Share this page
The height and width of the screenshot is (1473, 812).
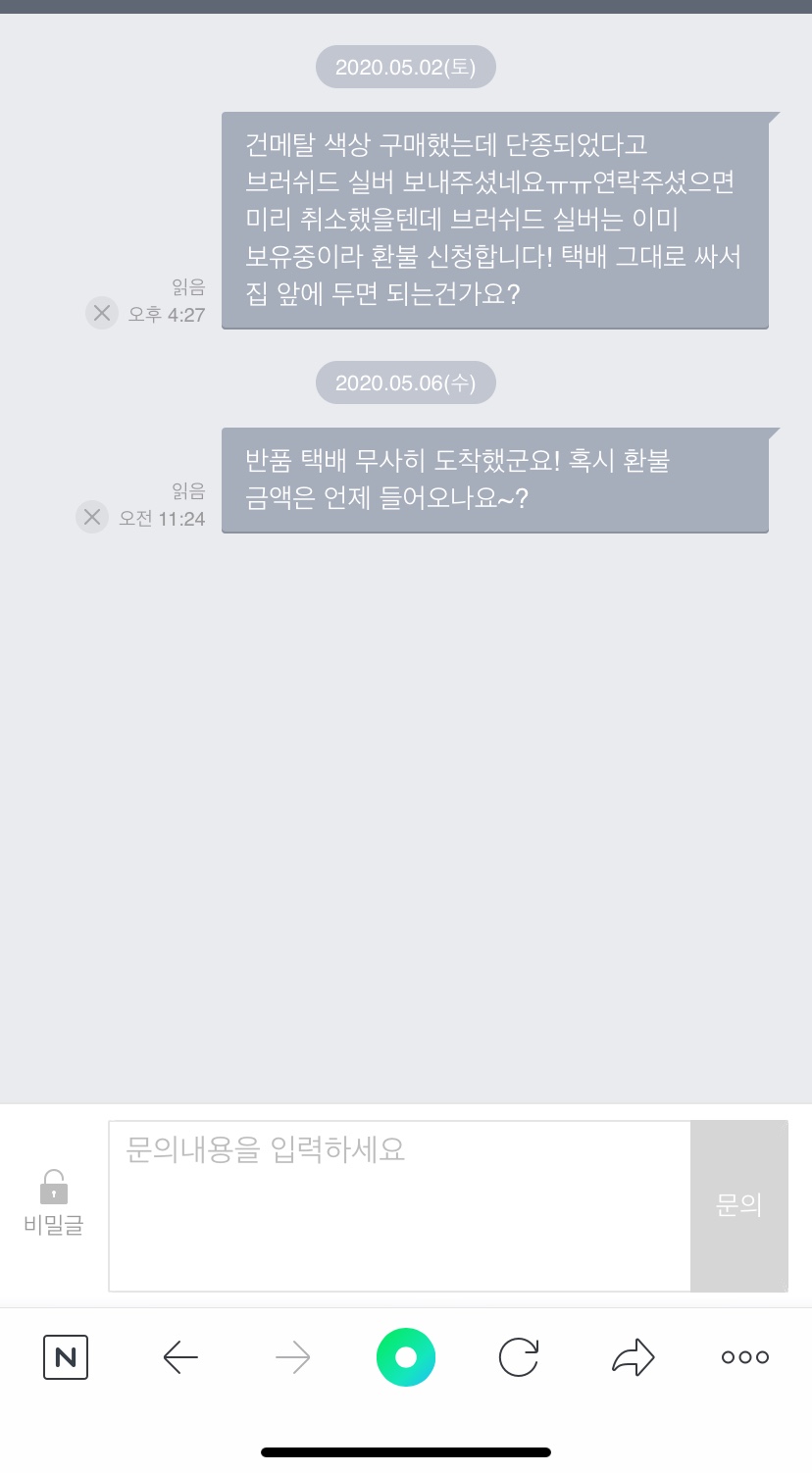(x=633, y=1357)
